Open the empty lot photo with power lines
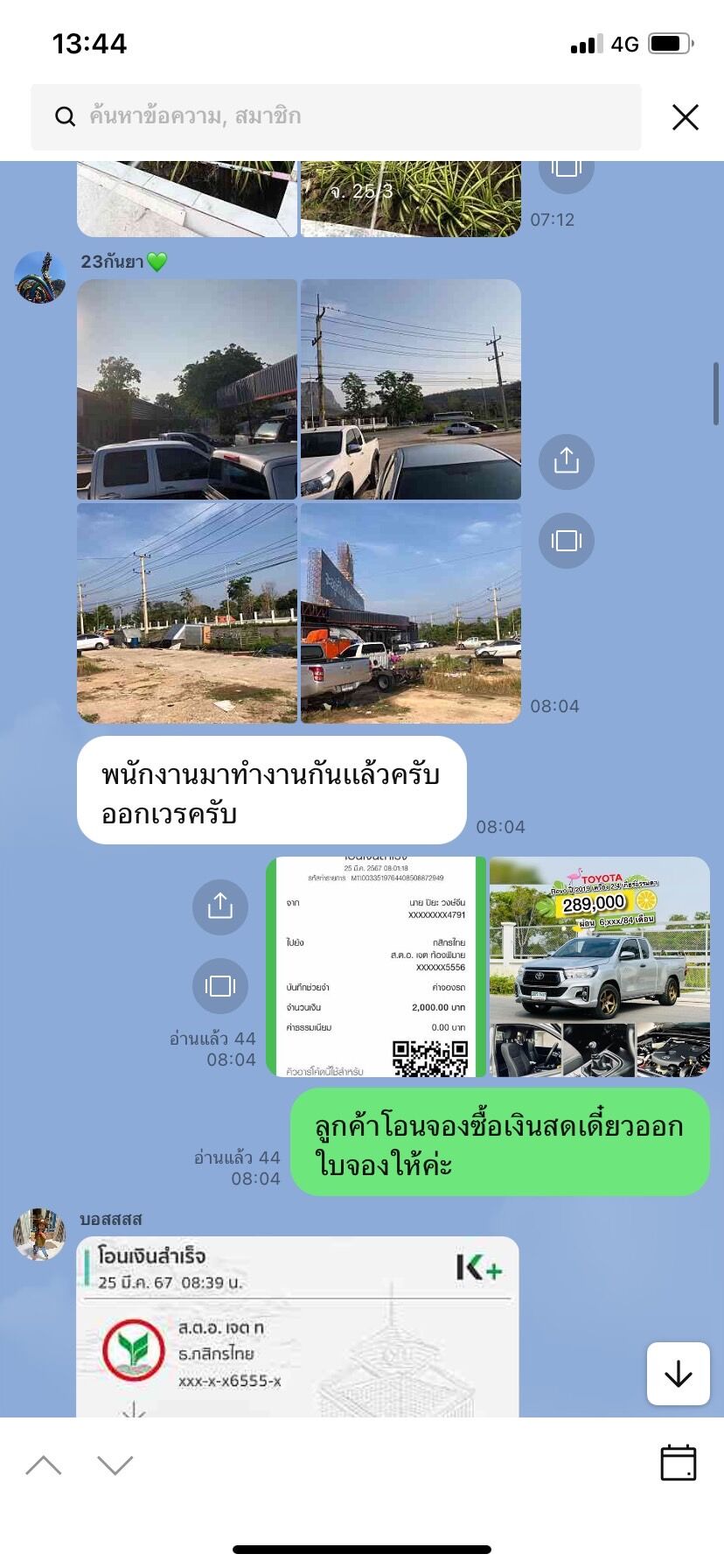724x1568 pixels. coord(187,613)
